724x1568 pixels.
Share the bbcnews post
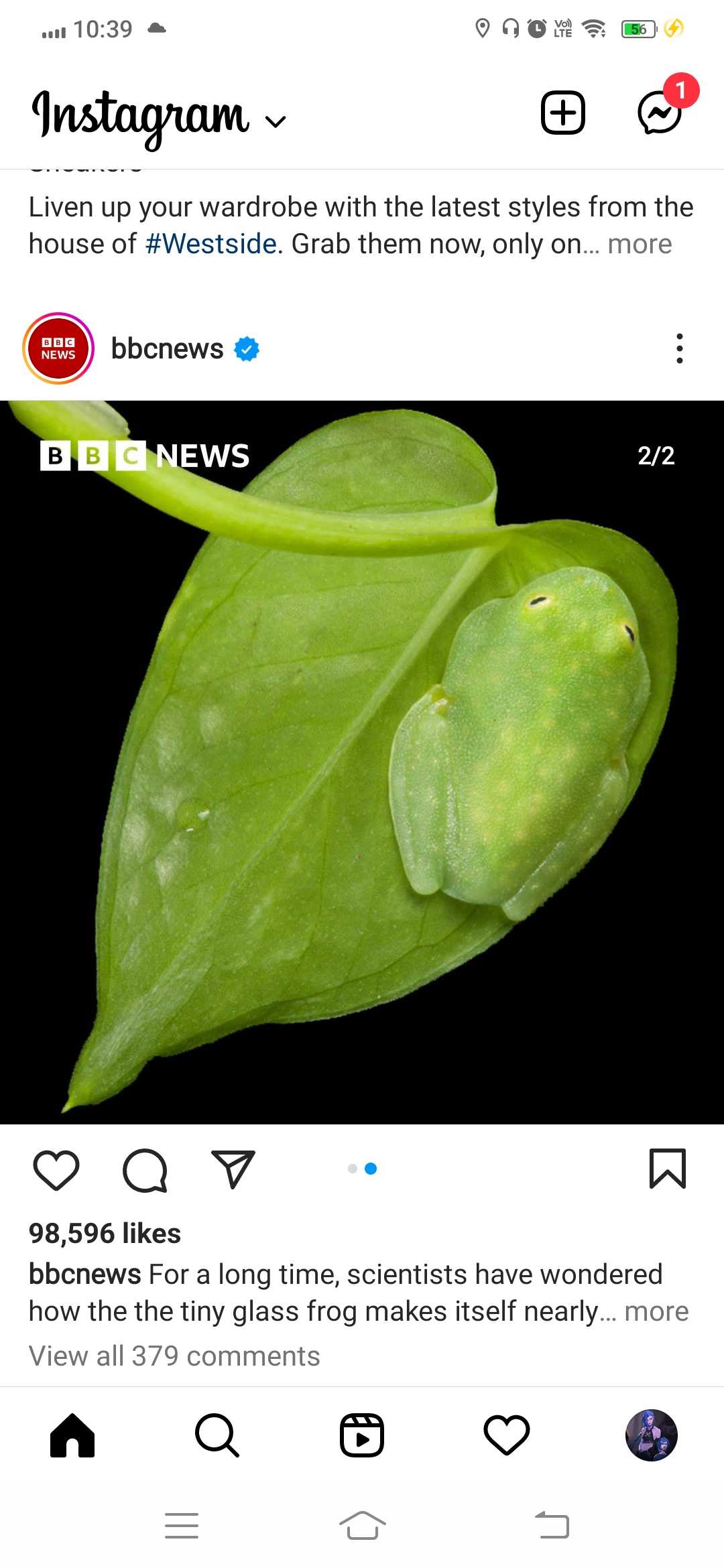pos(233,1170)
